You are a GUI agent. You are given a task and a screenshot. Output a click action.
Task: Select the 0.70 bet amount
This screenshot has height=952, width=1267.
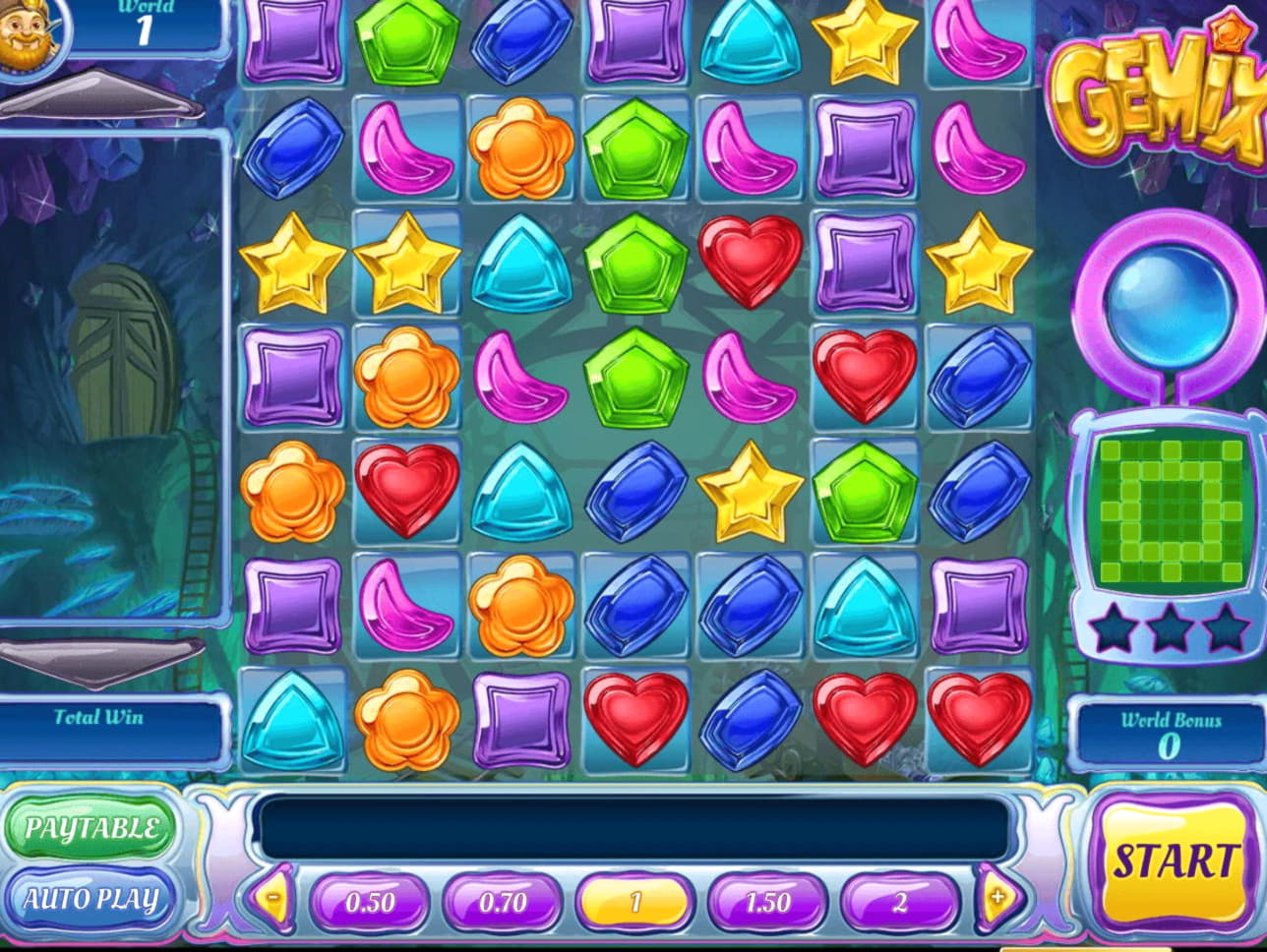[x=503, y=903]
